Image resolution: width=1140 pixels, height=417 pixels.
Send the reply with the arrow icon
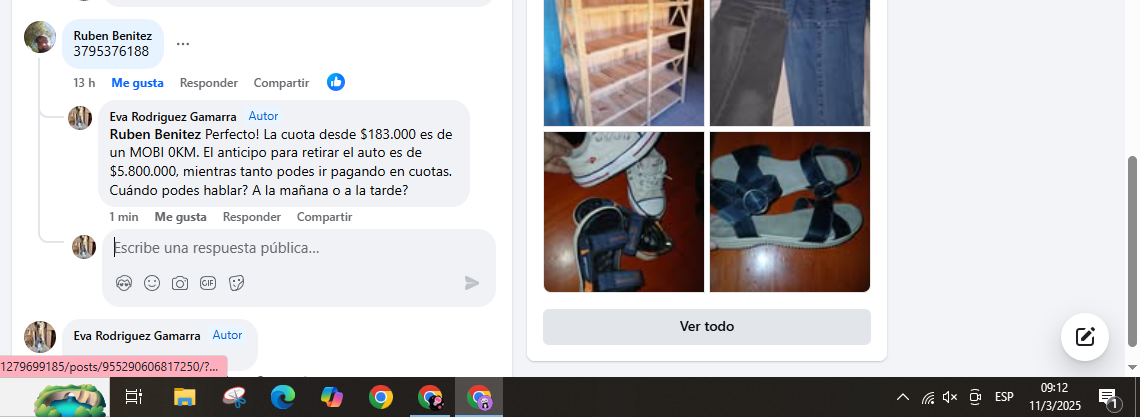pyautogui.click(x=472, y=283)
